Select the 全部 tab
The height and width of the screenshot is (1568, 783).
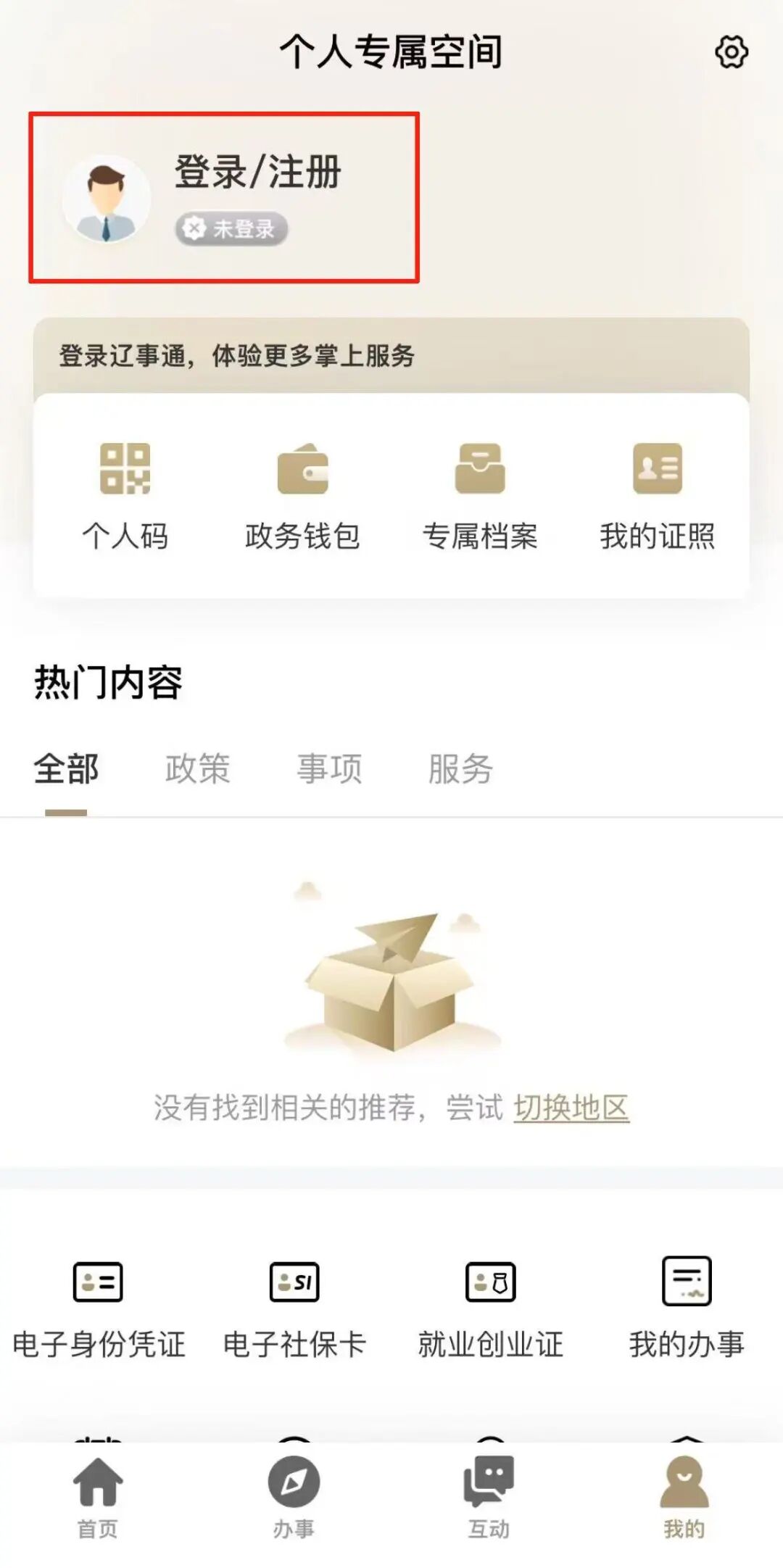pyautogui.click(x=66, y=769)
